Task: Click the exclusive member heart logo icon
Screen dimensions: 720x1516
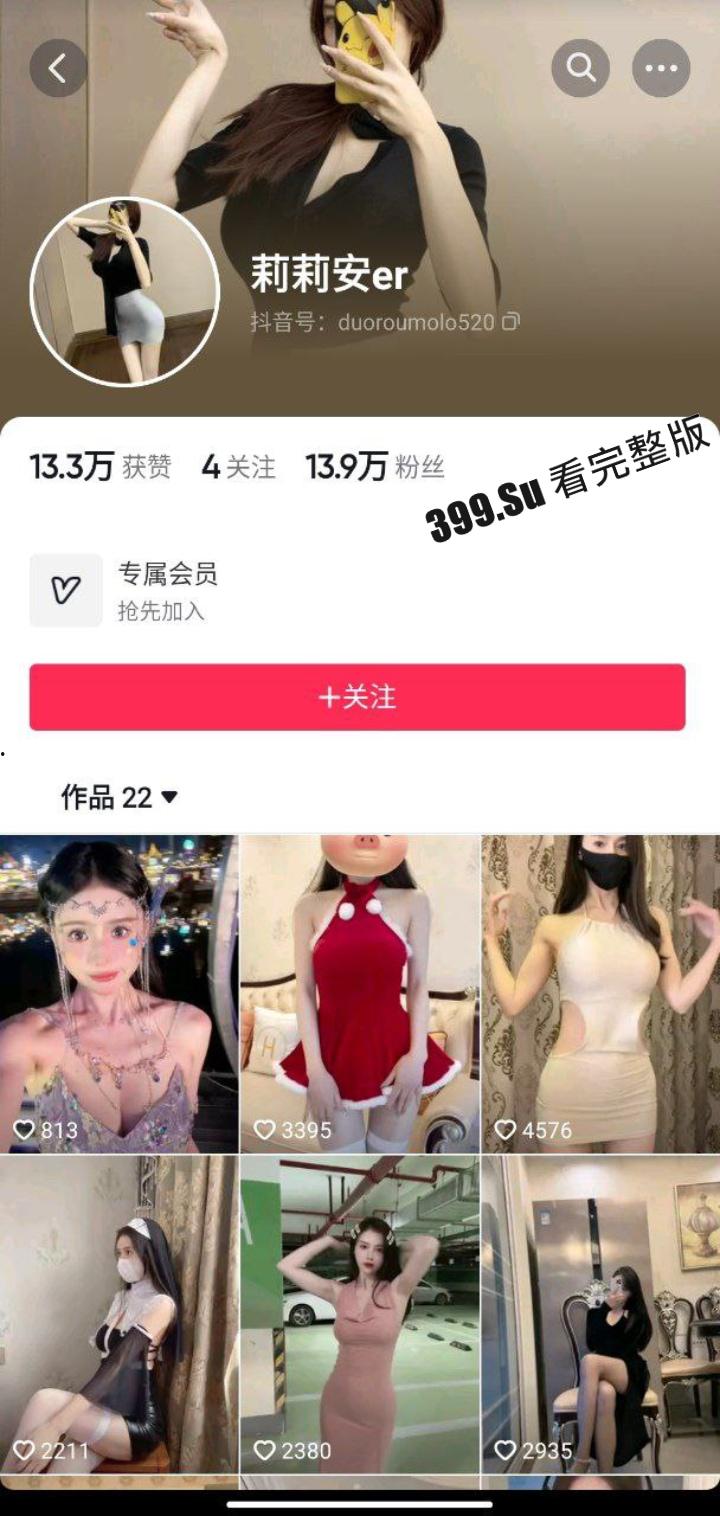Action: [x=66, y=589]
